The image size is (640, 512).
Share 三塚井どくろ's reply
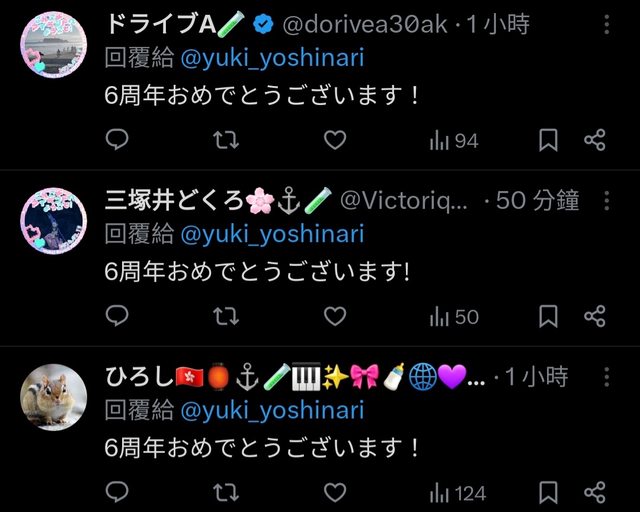click(595, 317)
